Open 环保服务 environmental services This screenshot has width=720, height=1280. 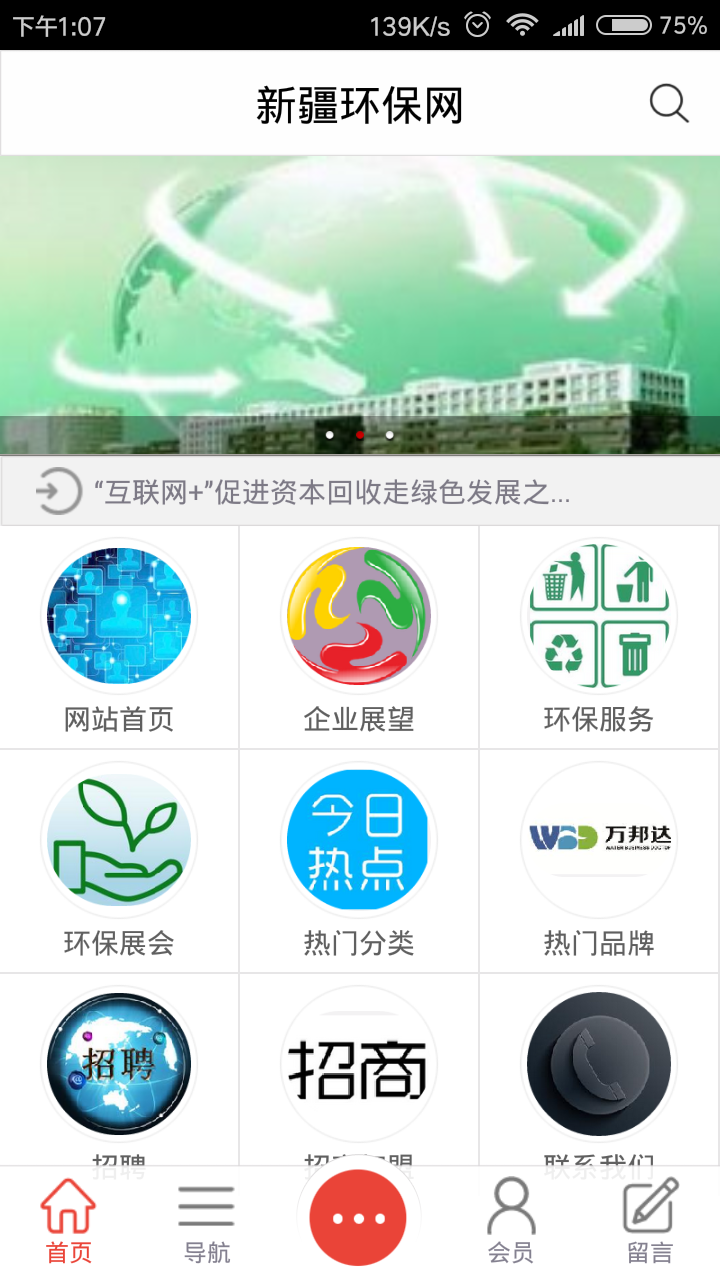[598, 615]
